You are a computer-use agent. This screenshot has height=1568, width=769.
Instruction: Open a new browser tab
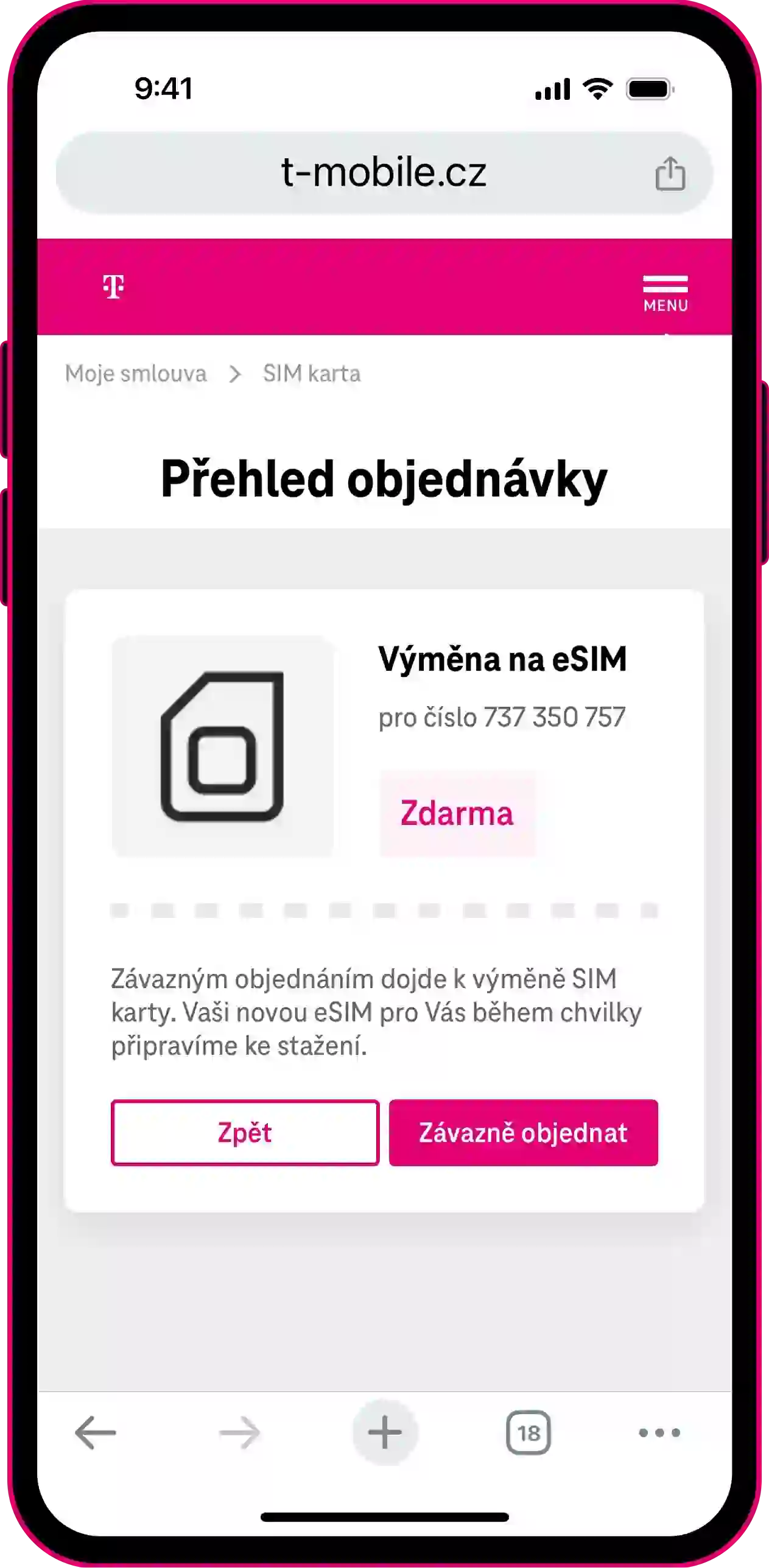(x=385, y=1432)
